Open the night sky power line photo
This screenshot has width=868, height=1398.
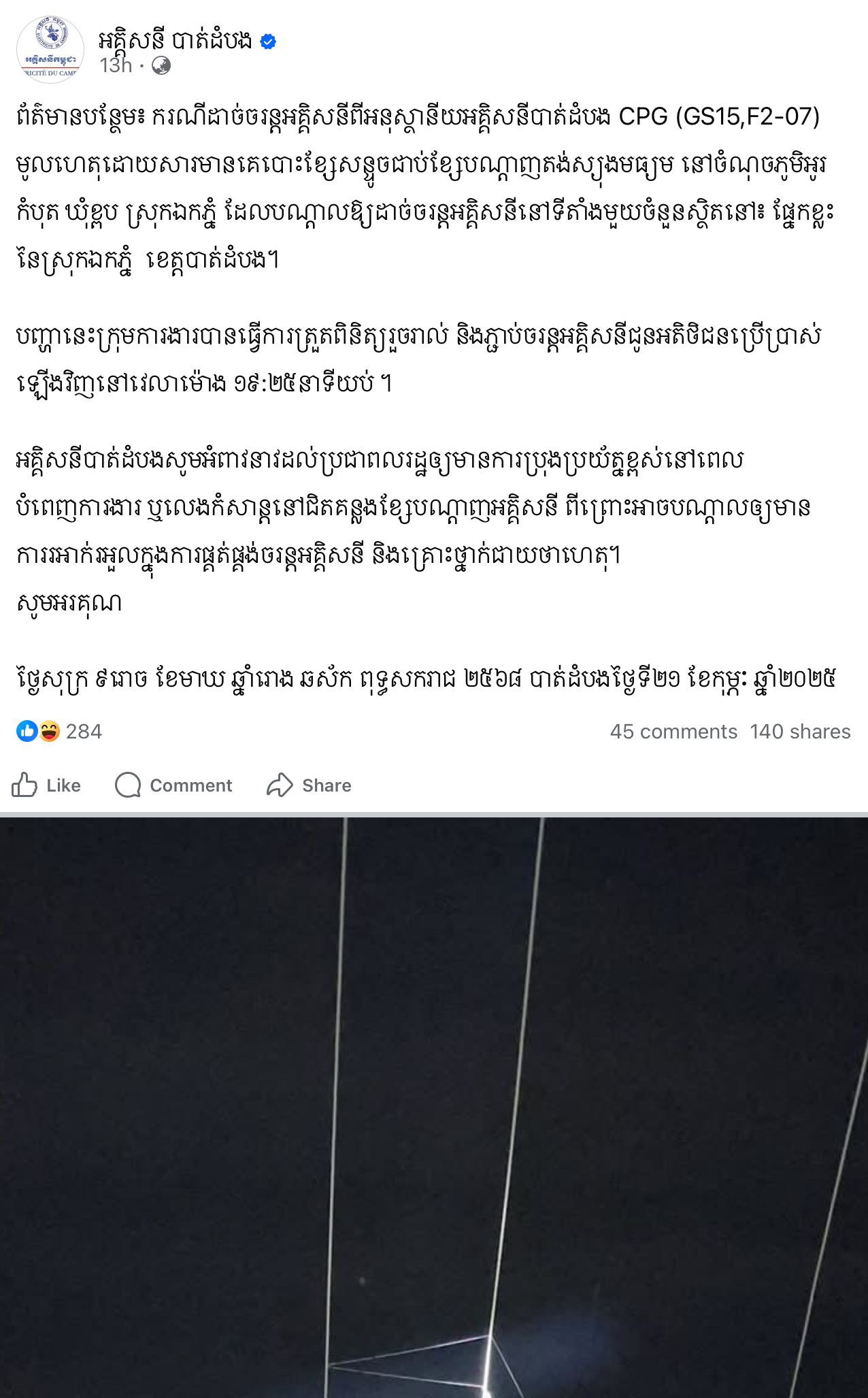coord(434,1103)
